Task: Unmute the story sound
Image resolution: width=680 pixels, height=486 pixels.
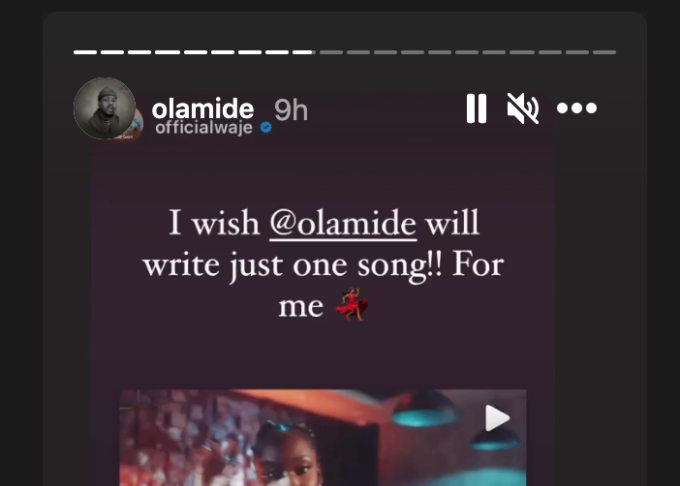Action: click(x=523, y=108)
